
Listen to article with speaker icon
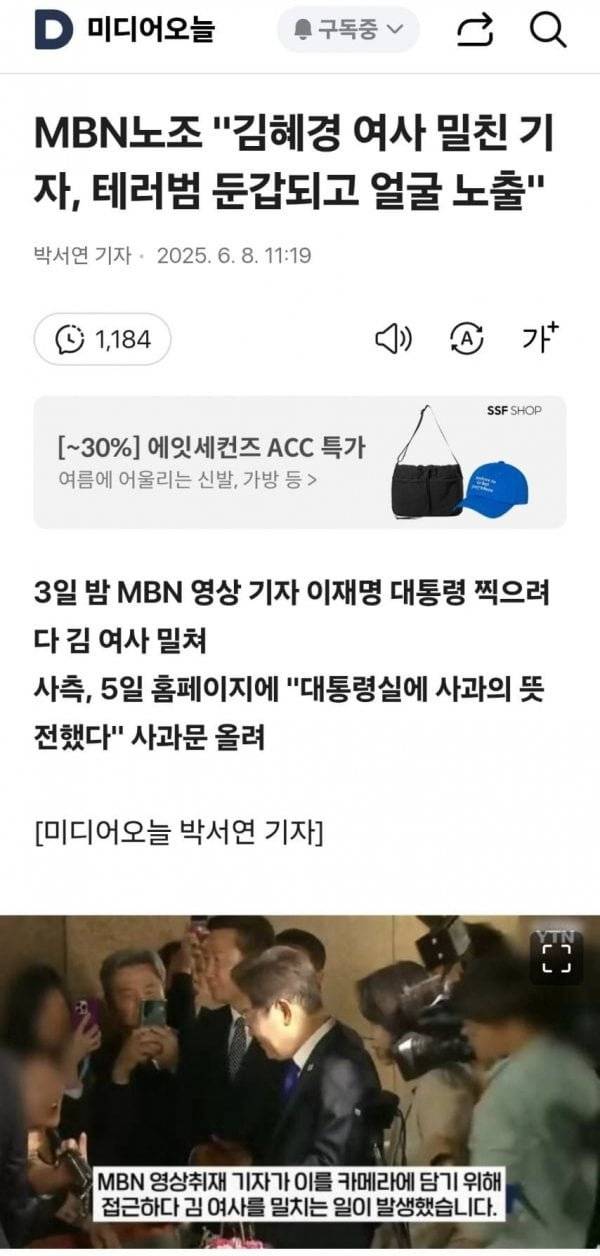[x=393, y=339]
